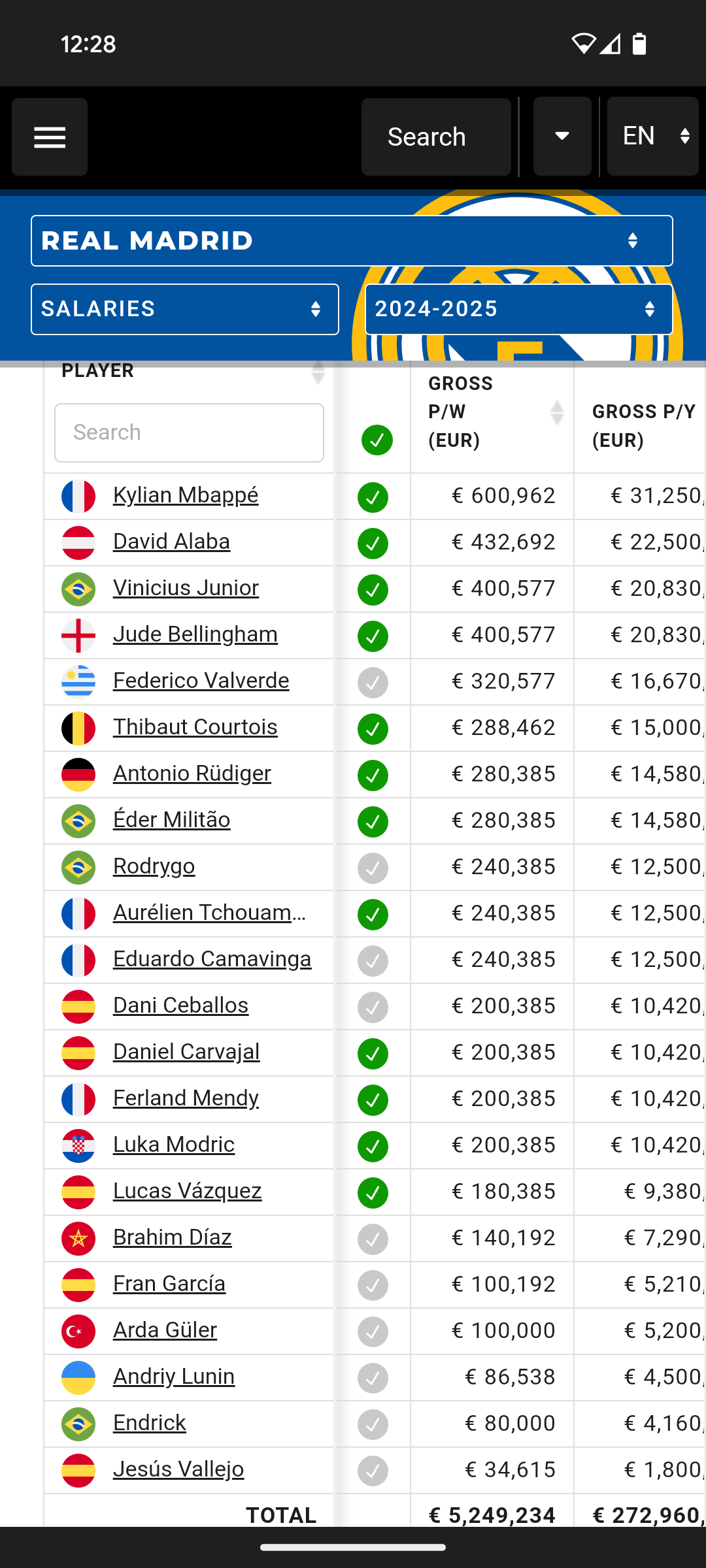Open the Salaries category dropdown

point(185,309)
